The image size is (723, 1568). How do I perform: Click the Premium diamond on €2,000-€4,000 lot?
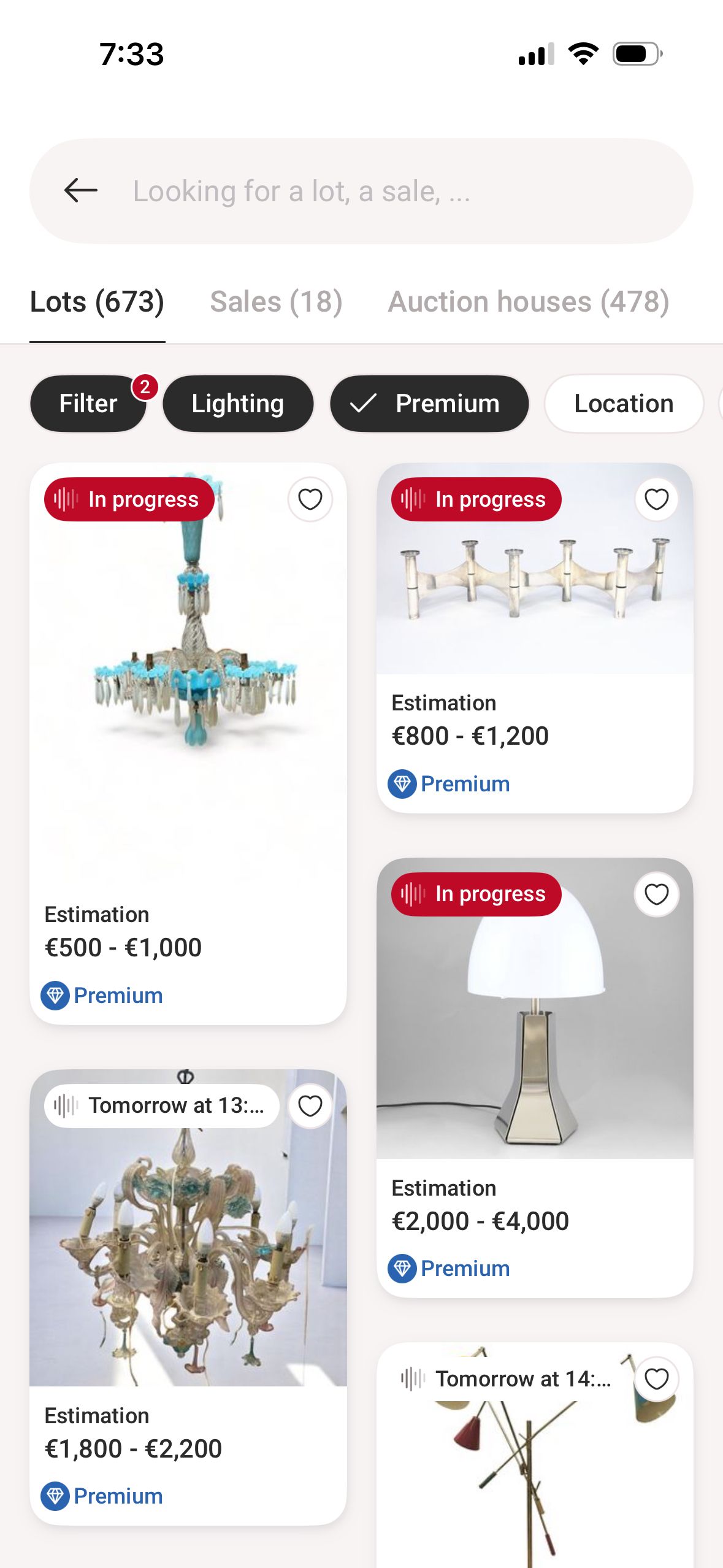(404, 1268)
